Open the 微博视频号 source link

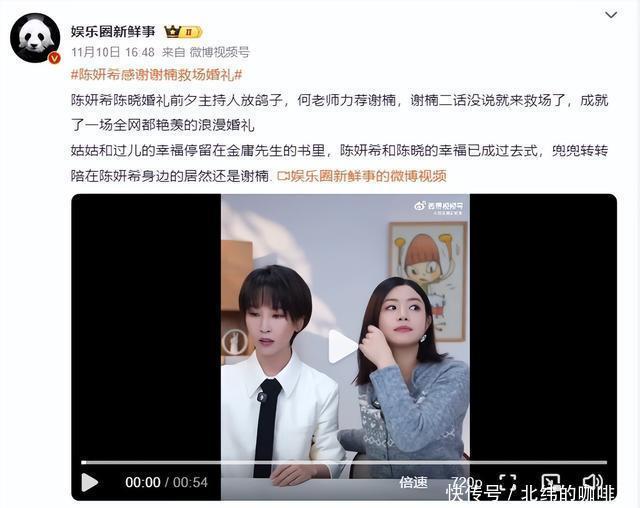pyautogui.click(x=217, y=52)
